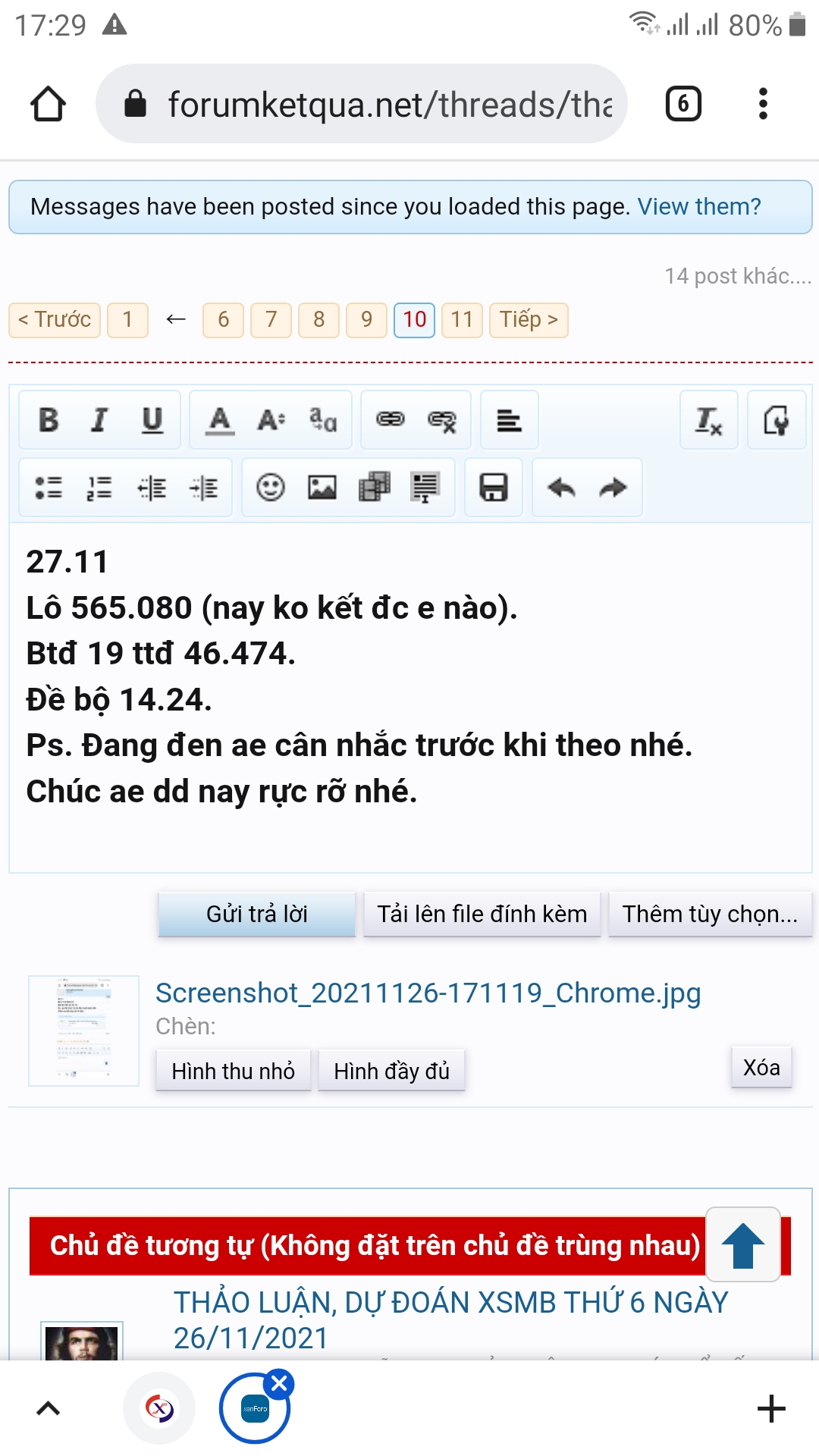
Task: Open Thêm tùy chọn options
Action: 710,914
